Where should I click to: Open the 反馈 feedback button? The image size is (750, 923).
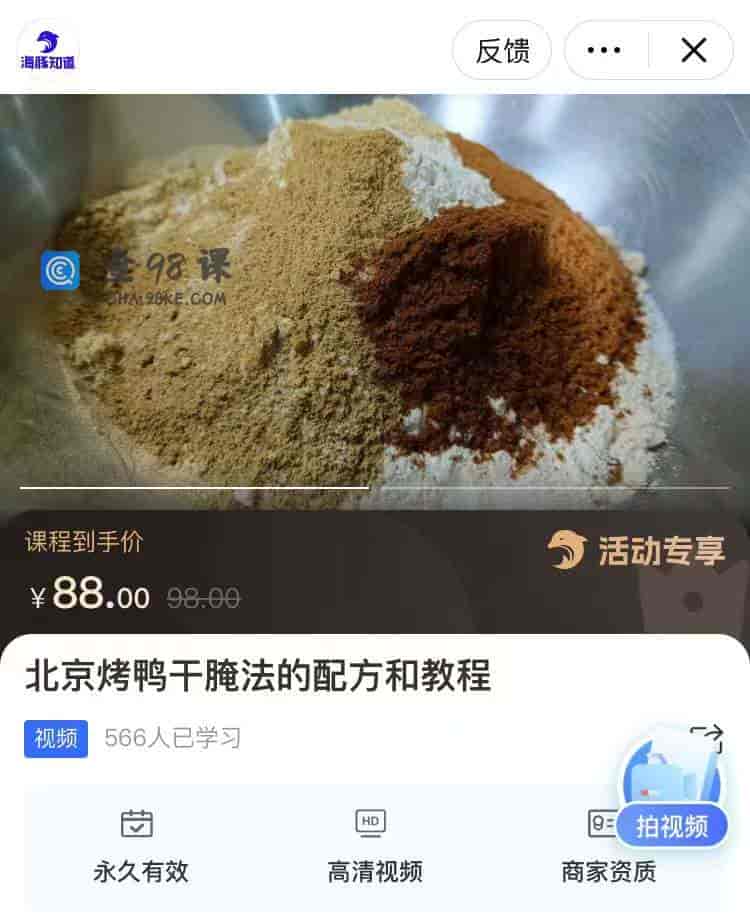point(502,49)
